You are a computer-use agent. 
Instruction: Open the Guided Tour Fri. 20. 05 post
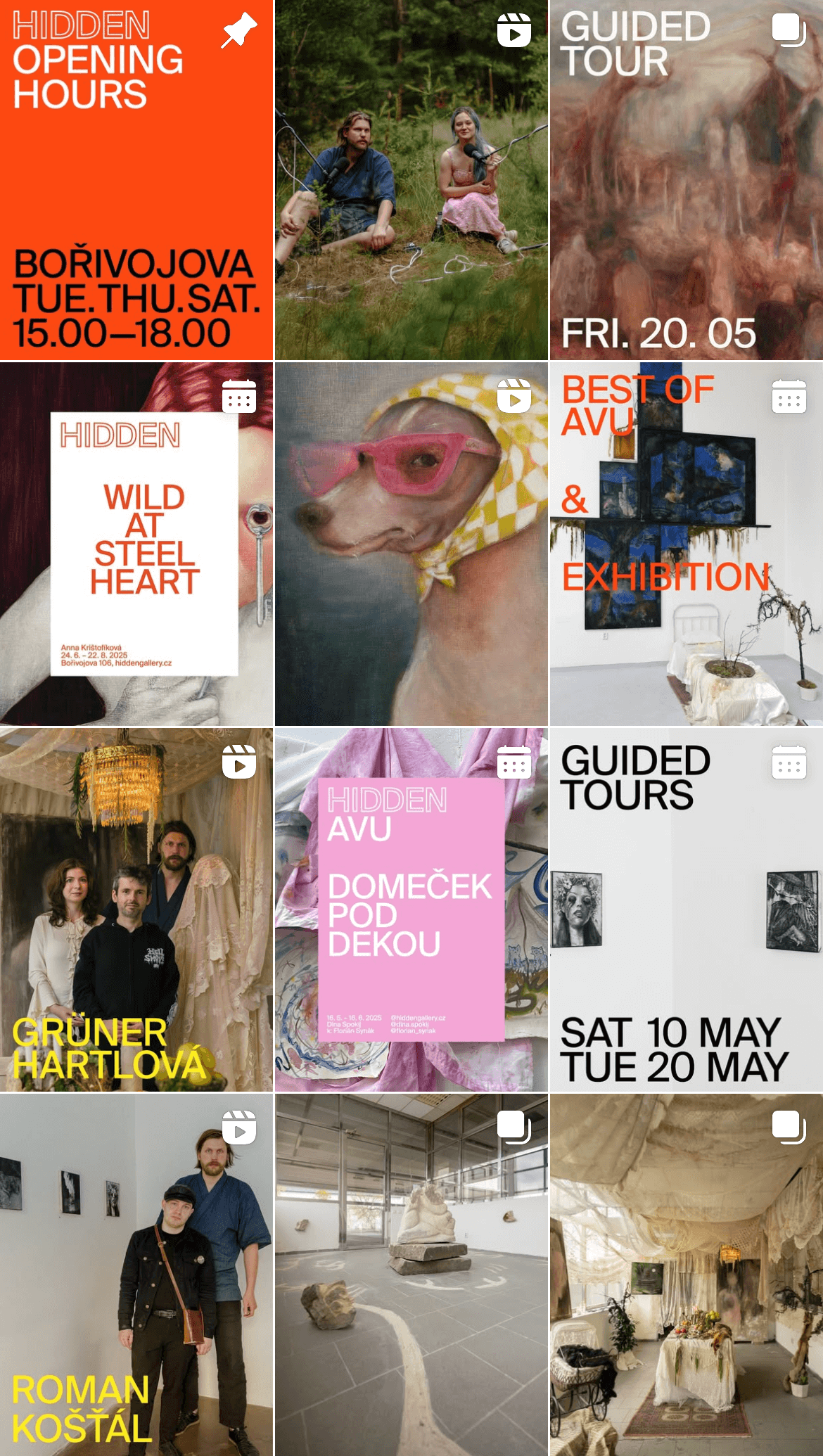tap(686, 180)
